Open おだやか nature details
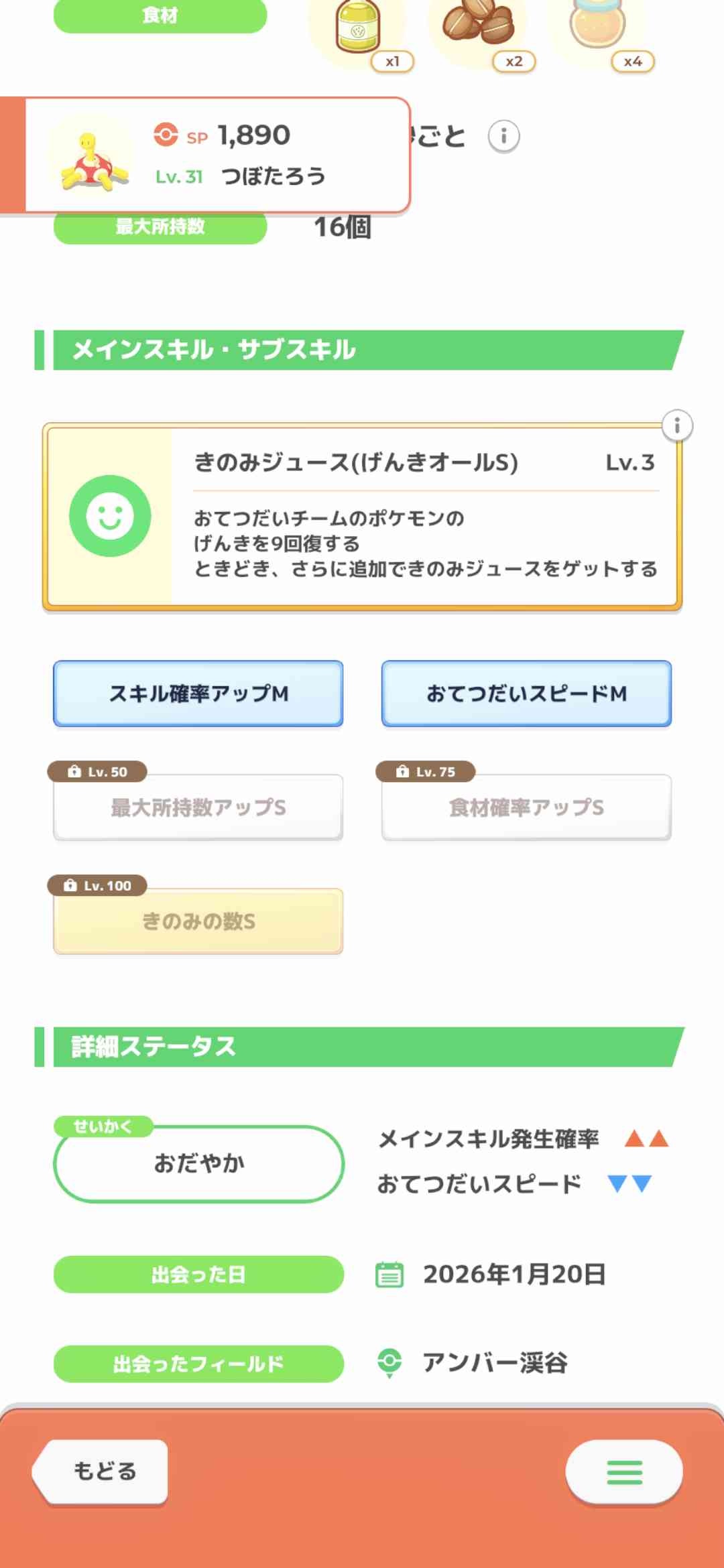Screen dimensions: 724x1568 coord(198,1164)
